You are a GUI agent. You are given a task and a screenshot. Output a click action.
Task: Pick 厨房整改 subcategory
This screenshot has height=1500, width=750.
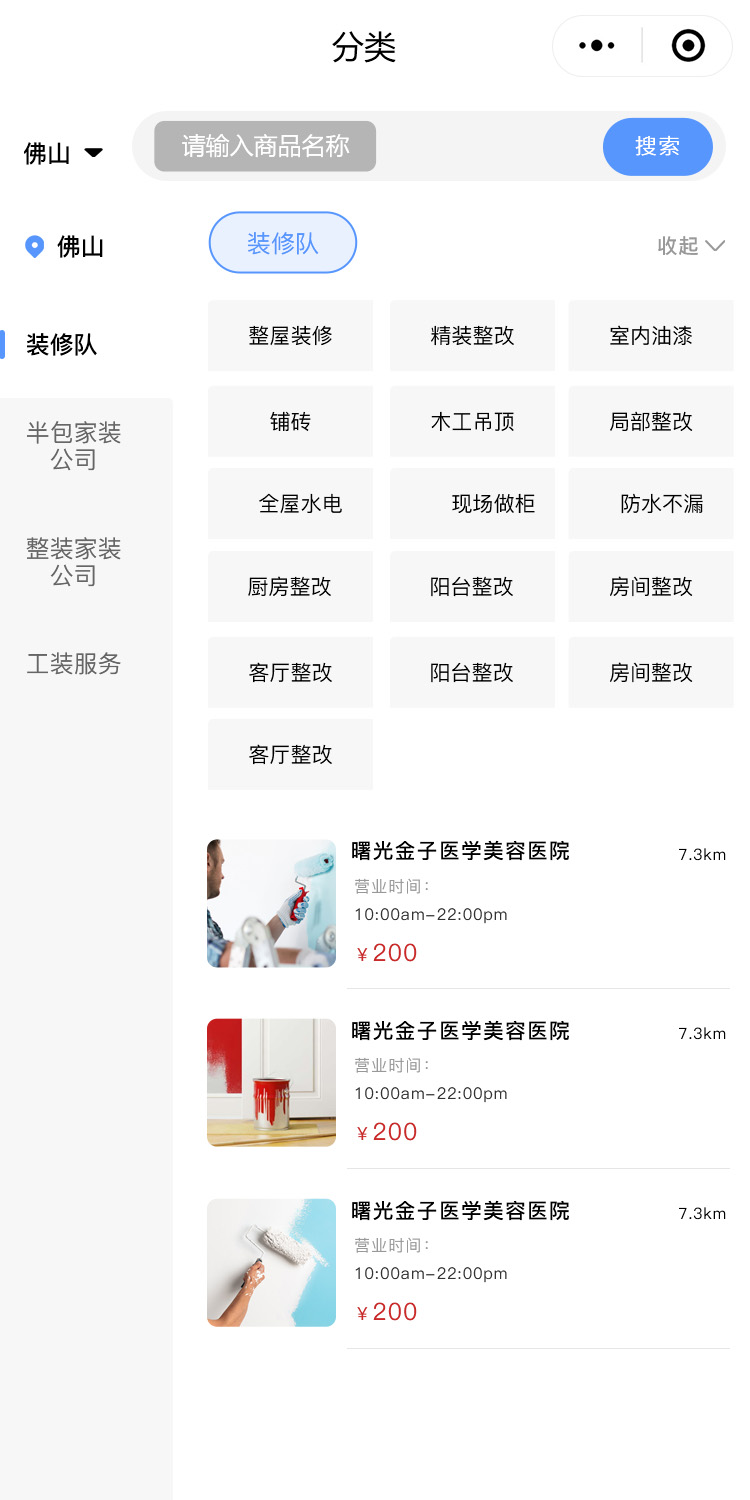point(290,587)
